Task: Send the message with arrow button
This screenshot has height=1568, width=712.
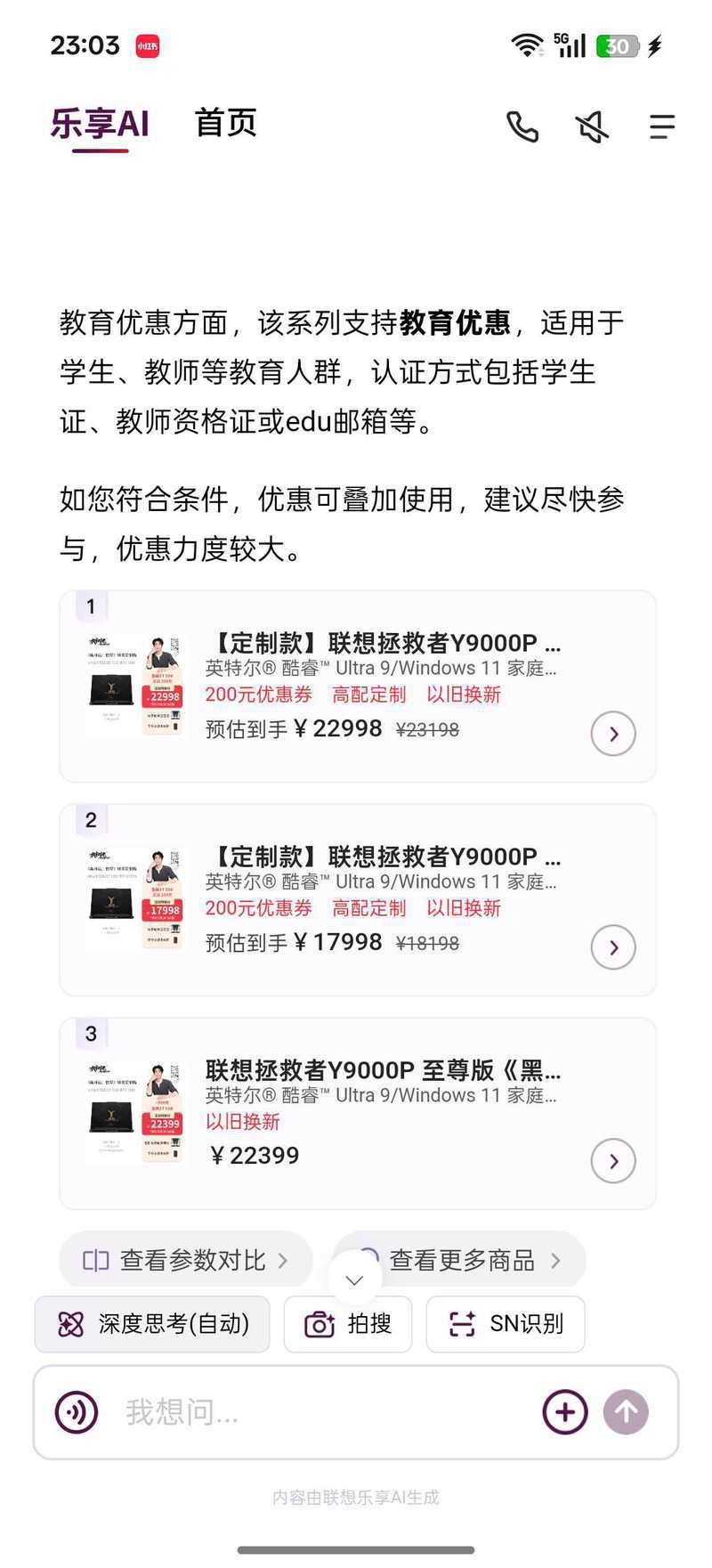Action: pyautogui.click(x=626, y=1412)
